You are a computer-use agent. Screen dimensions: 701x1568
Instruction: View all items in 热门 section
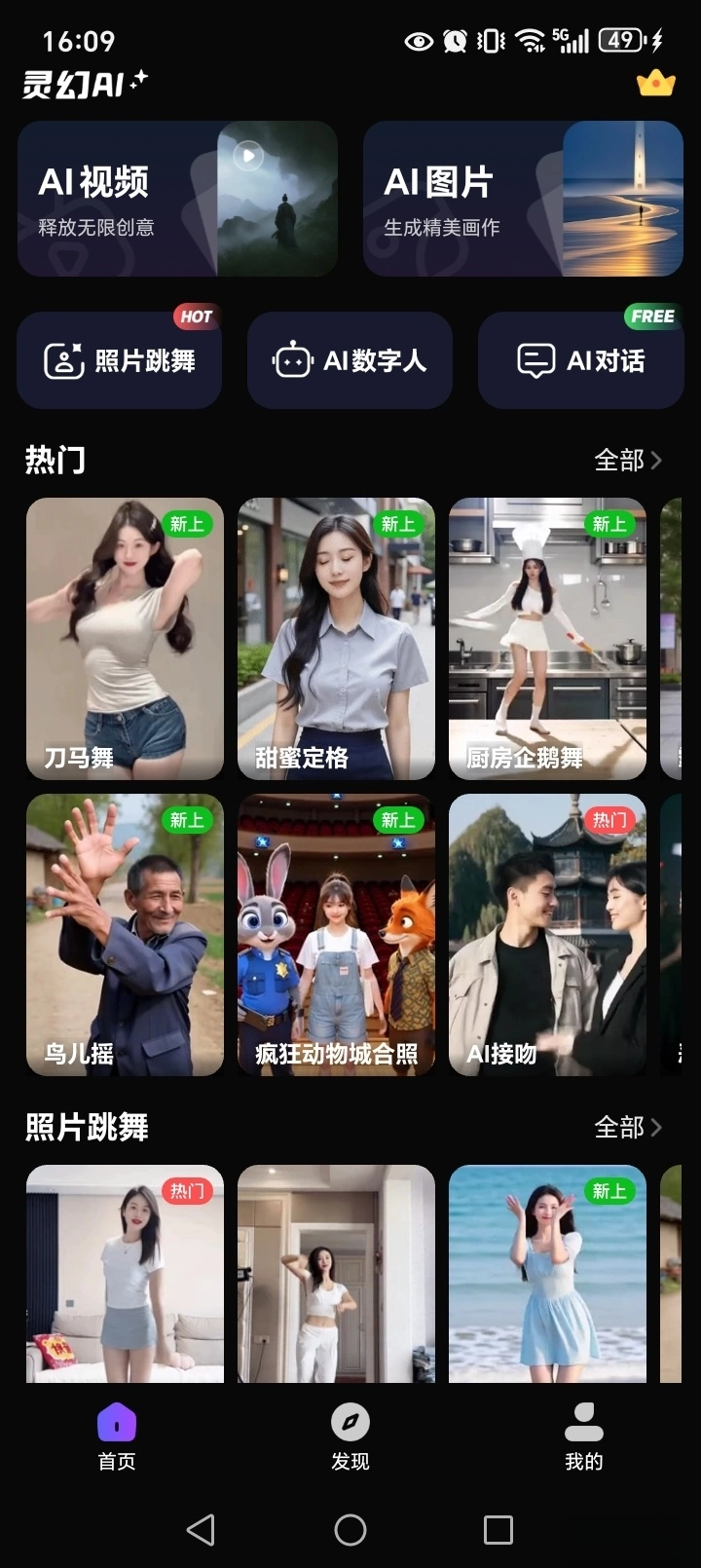coord(627,460)
